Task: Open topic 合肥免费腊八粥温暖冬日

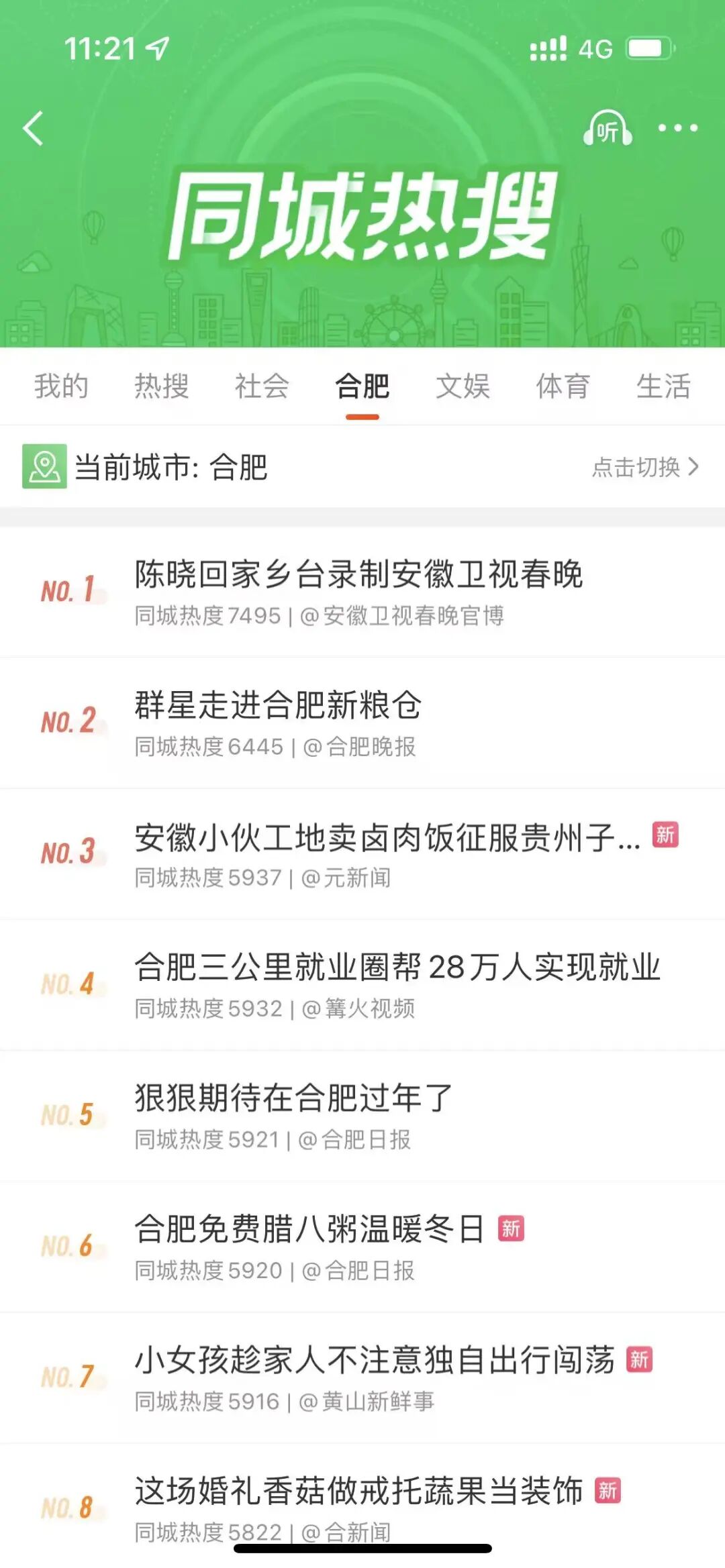Action: (309, 1229)
